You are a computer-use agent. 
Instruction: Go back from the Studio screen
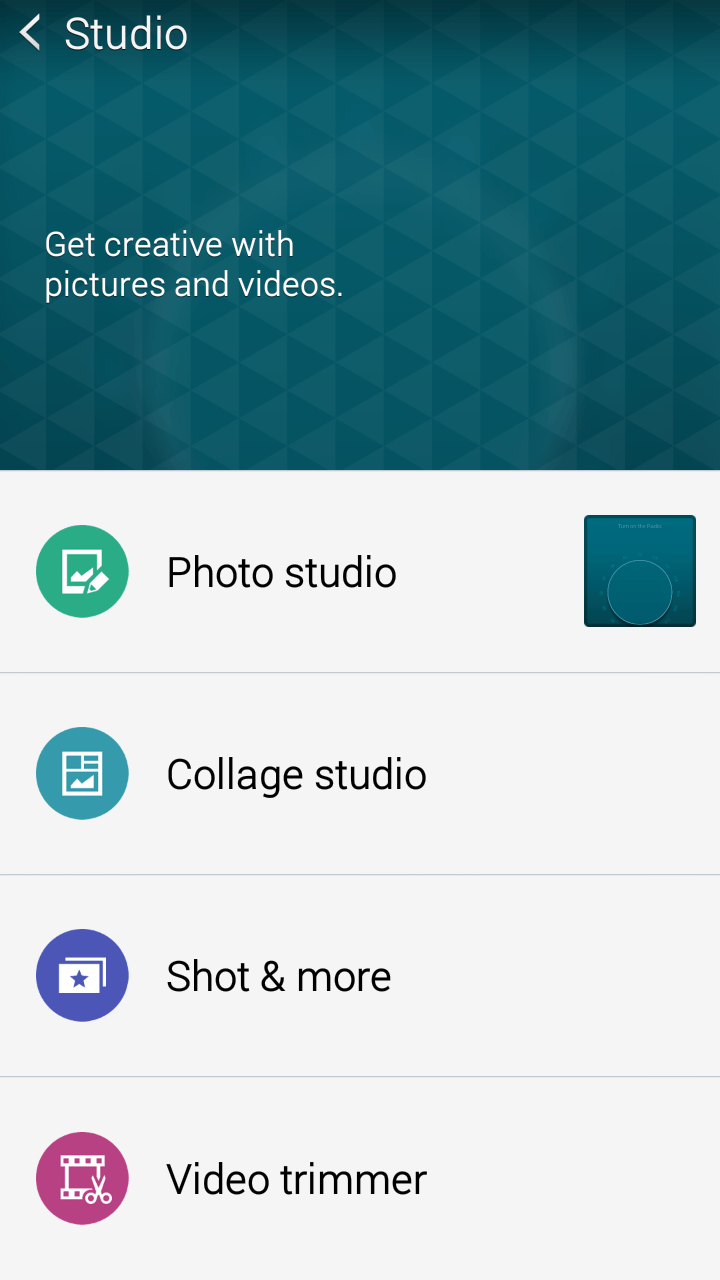click(x=32, y=34)
